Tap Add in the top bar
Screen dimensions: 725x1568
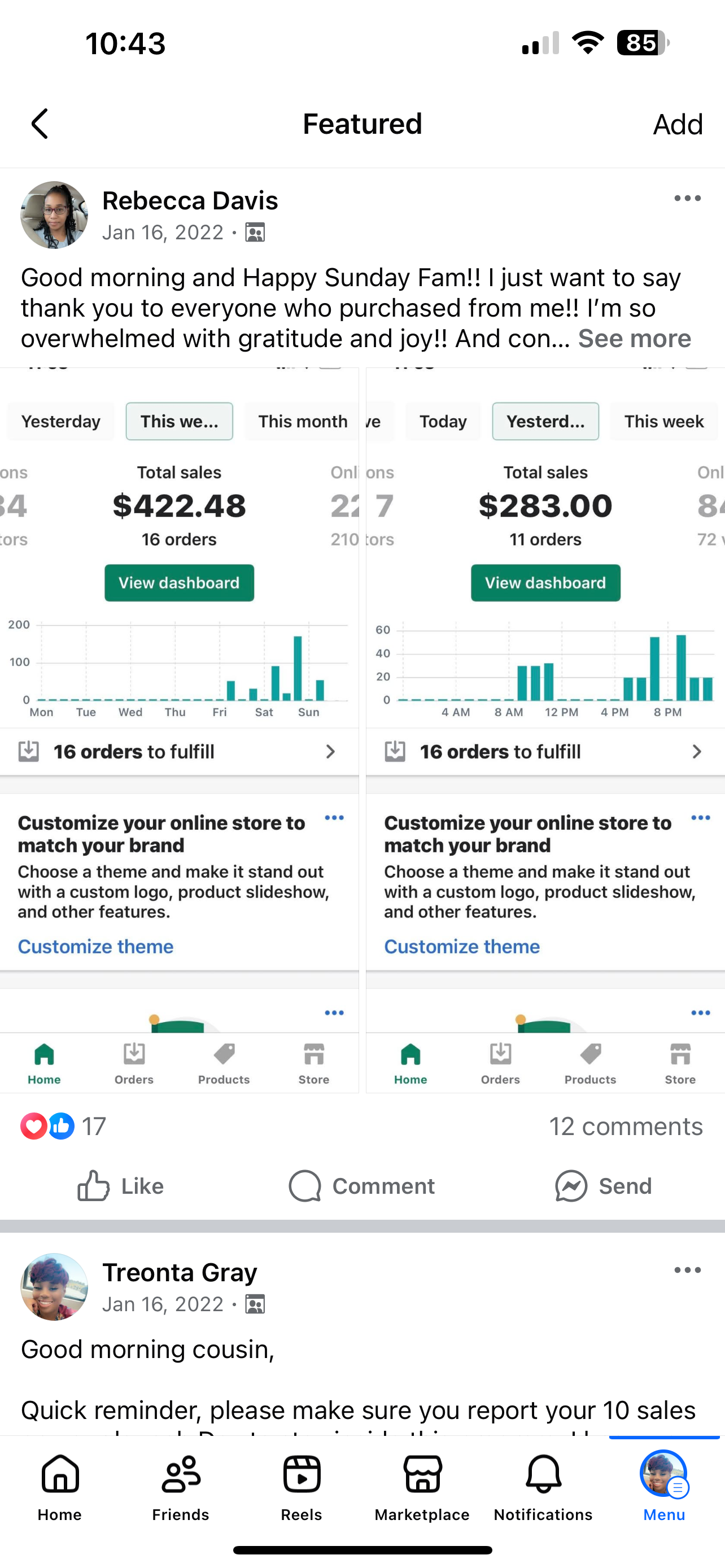pos(678,124)
